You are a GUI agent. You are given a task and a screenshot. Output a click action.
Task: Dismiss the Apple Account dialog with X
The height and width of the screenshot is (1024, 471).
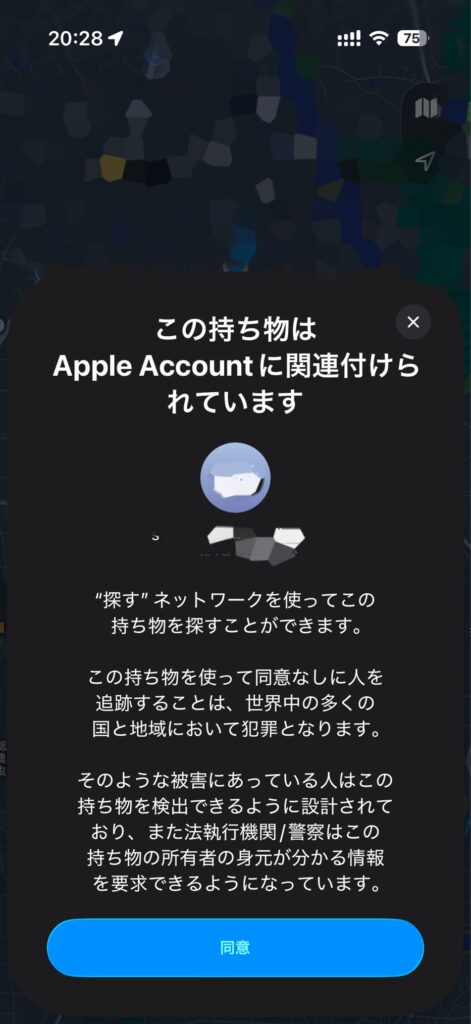tap(413, 322)
